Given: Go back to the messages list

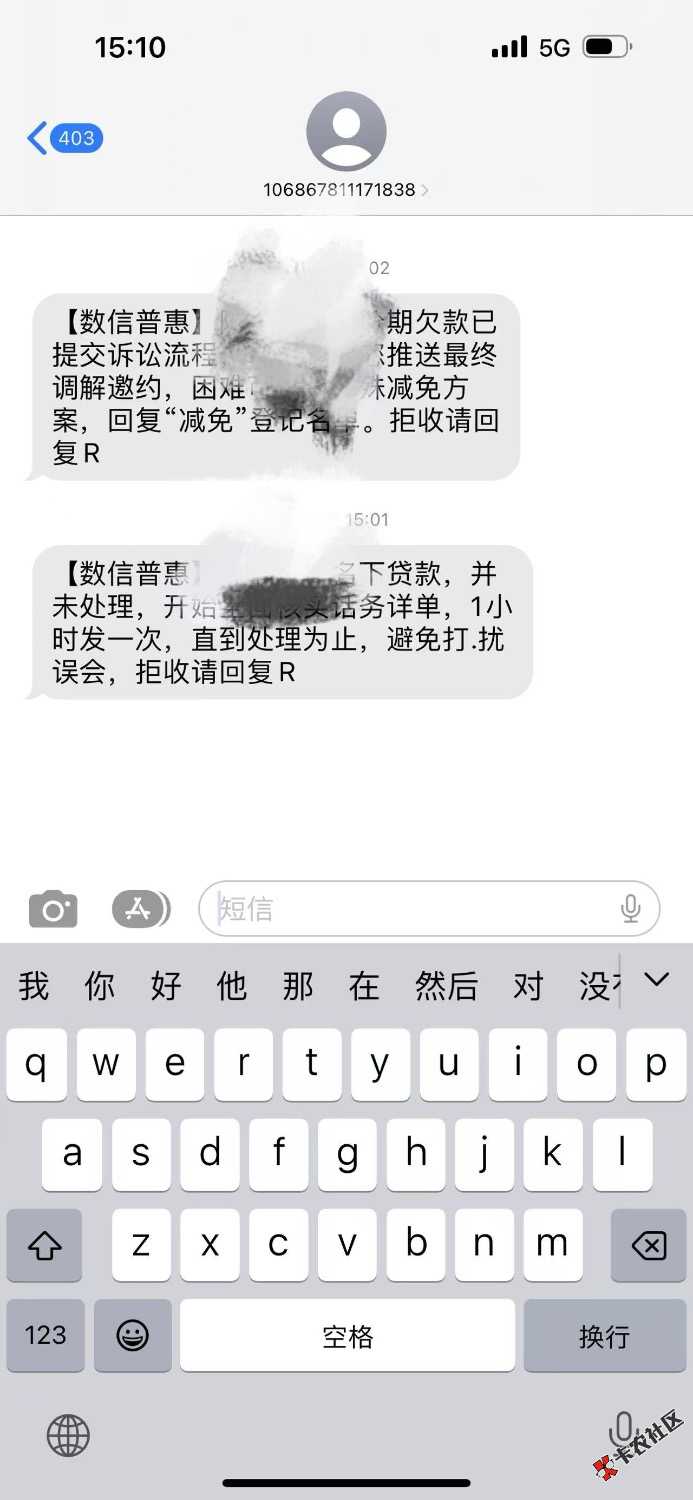Looking at the screenshot, I should point(64,137).
